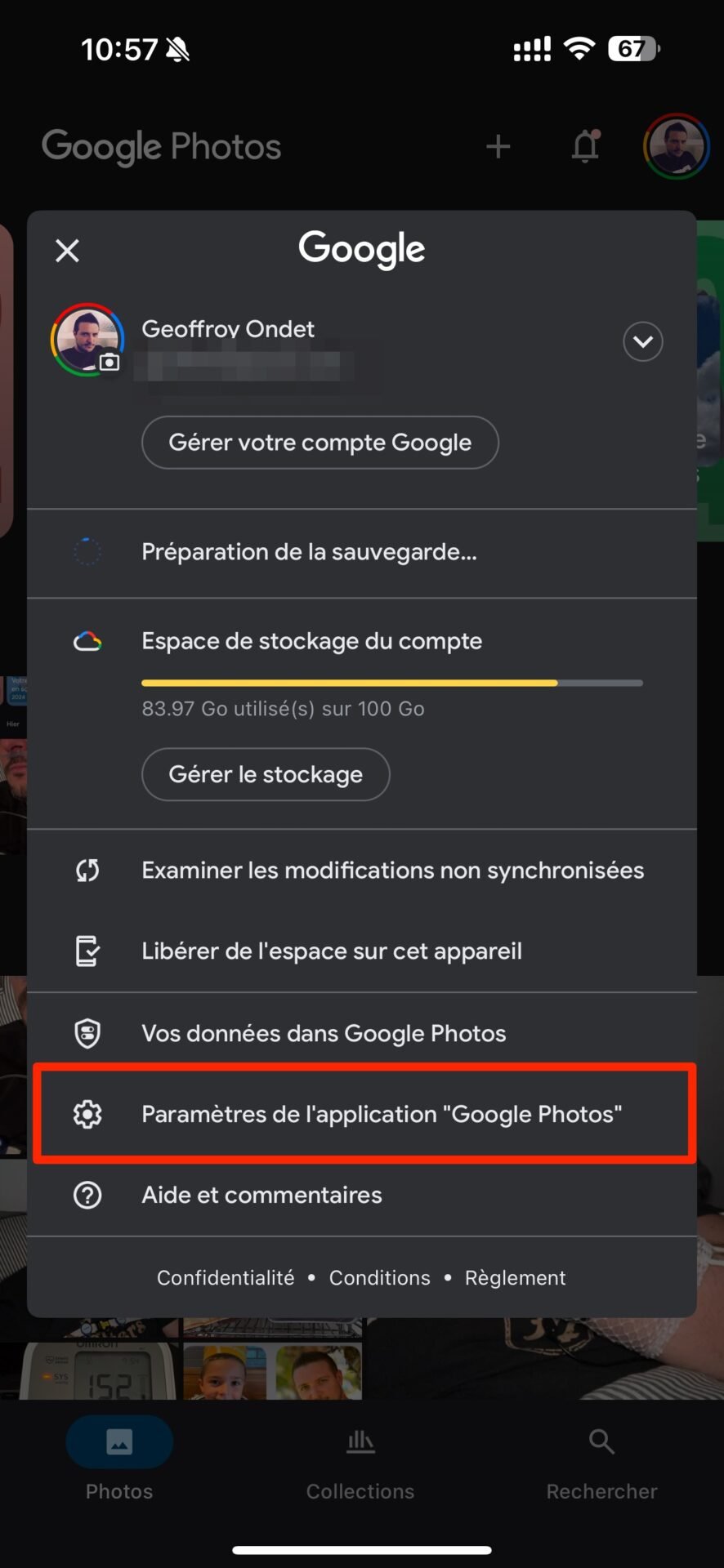Screen dimensions: 724x1568
Task: Open Préparation de la sauvegarde row
Action: [362, 553]
